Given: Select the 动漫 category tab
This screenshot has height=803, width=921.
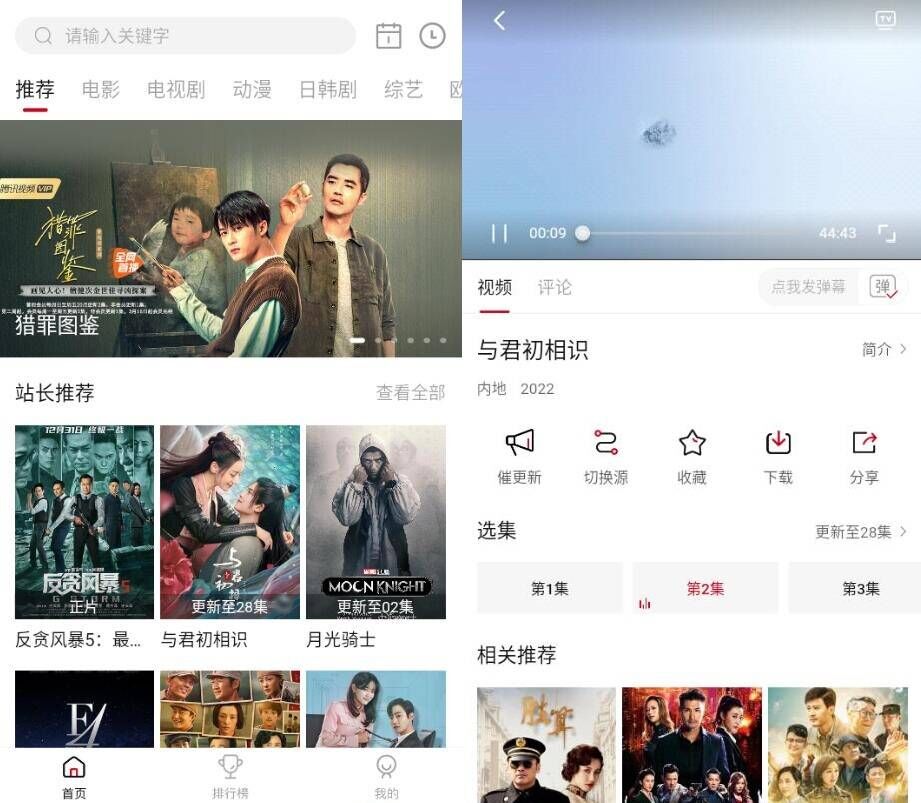Looking at the screenshot, I should point(252,90).
